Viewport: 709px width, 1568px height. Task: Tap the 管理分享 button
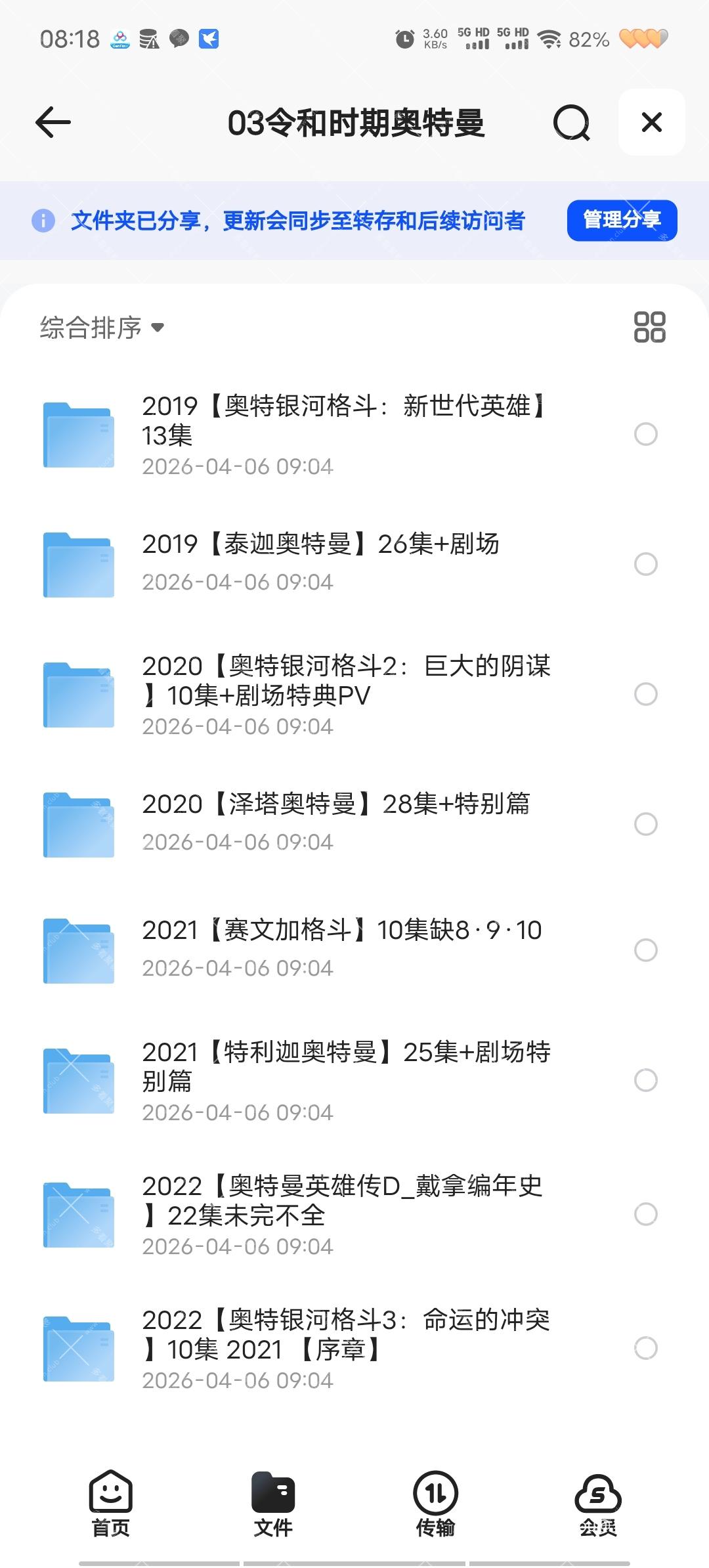[622, 221]
